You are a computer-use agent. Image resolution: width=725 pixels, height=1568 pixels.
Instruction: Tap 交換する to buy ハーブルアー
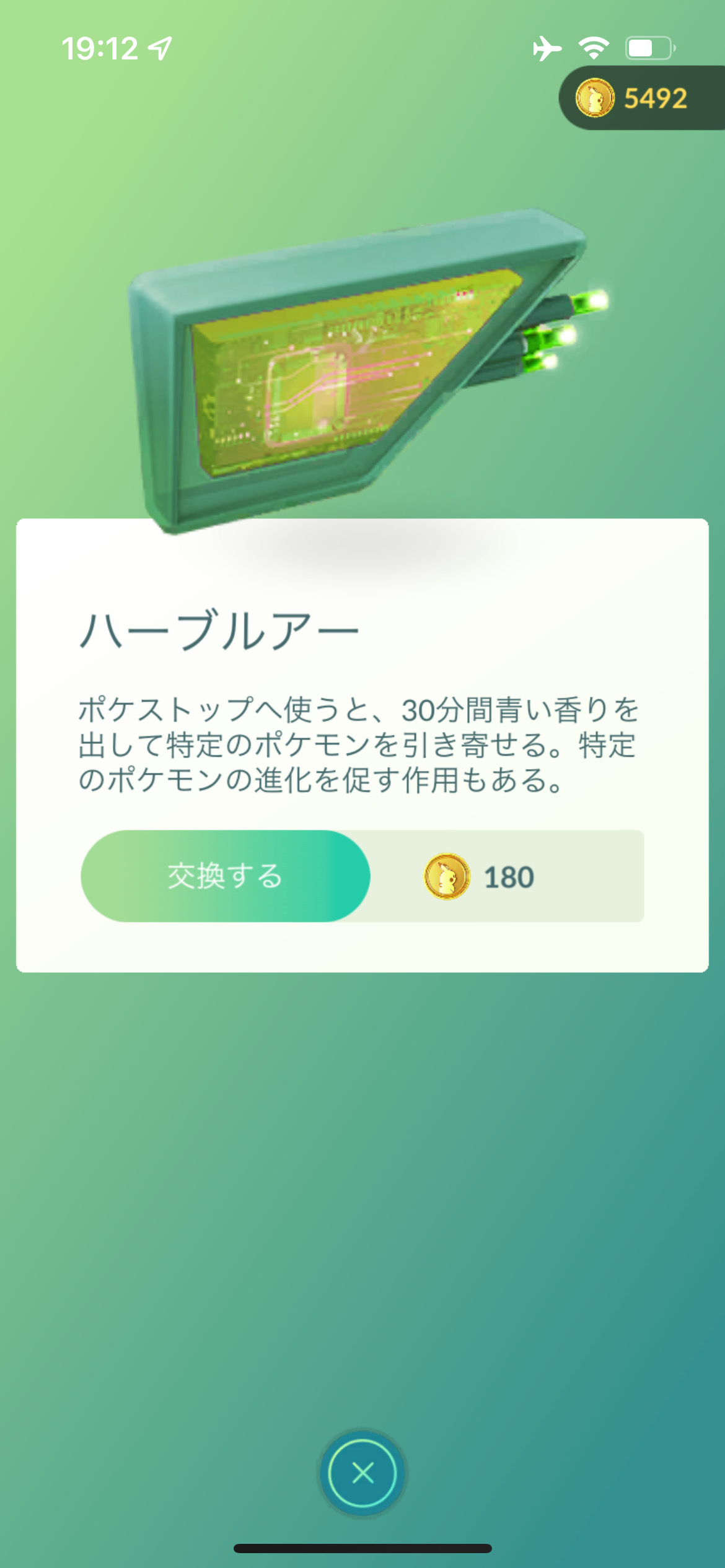pyautogui.click(x=226, y=876)
